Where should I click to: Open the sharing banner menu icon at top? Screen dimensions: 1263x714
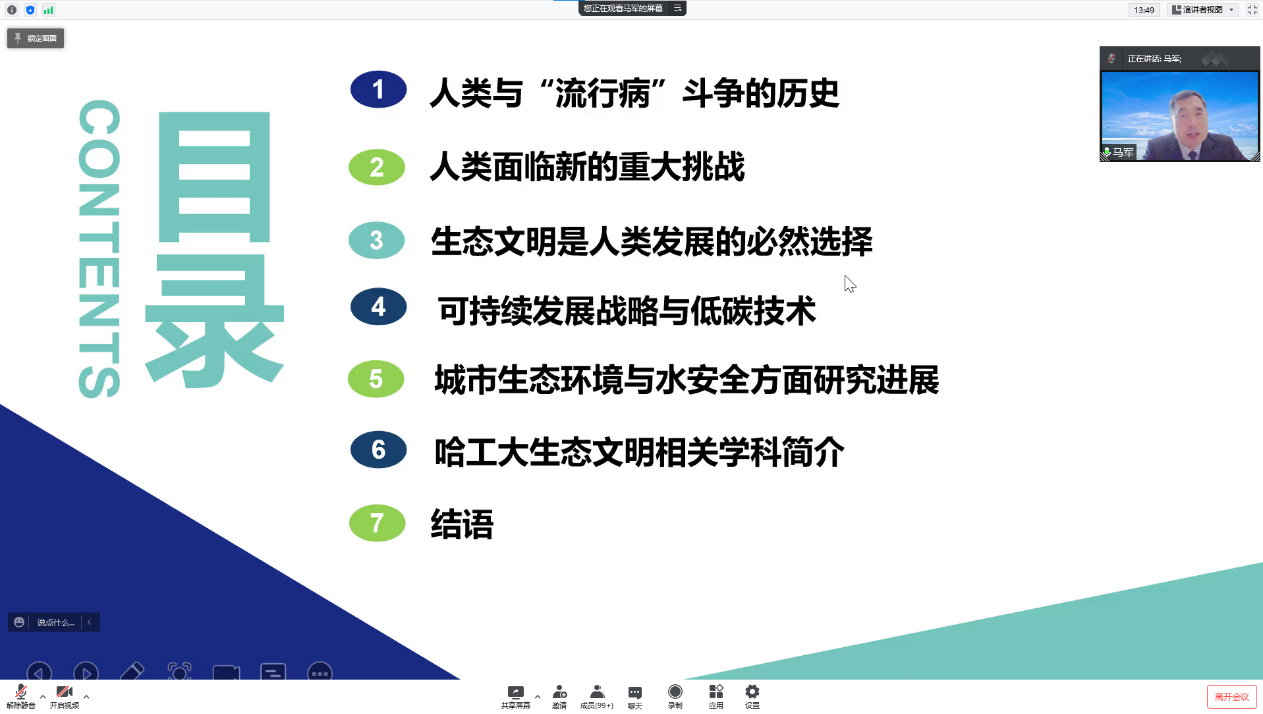coord(677,8)
